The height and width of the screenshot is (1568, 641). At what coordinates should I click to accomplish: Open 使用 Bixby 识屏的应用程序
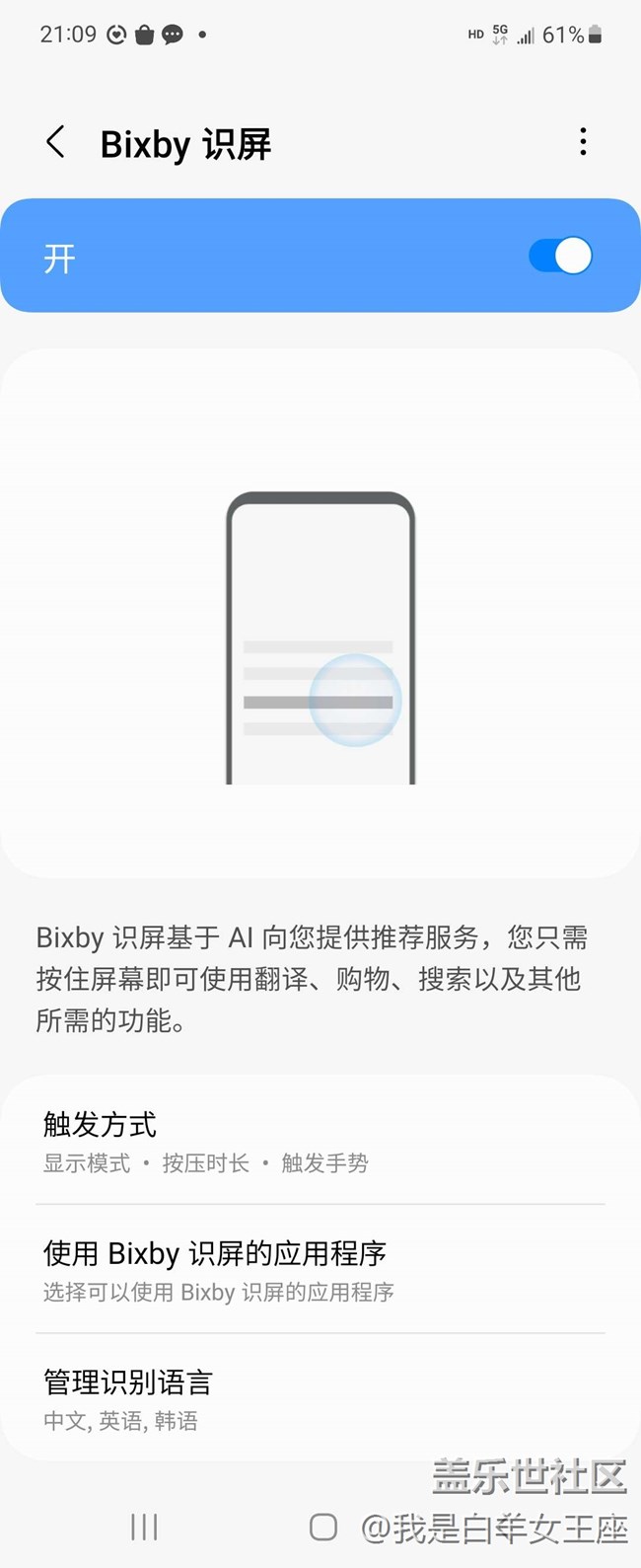click(320, 1270)
